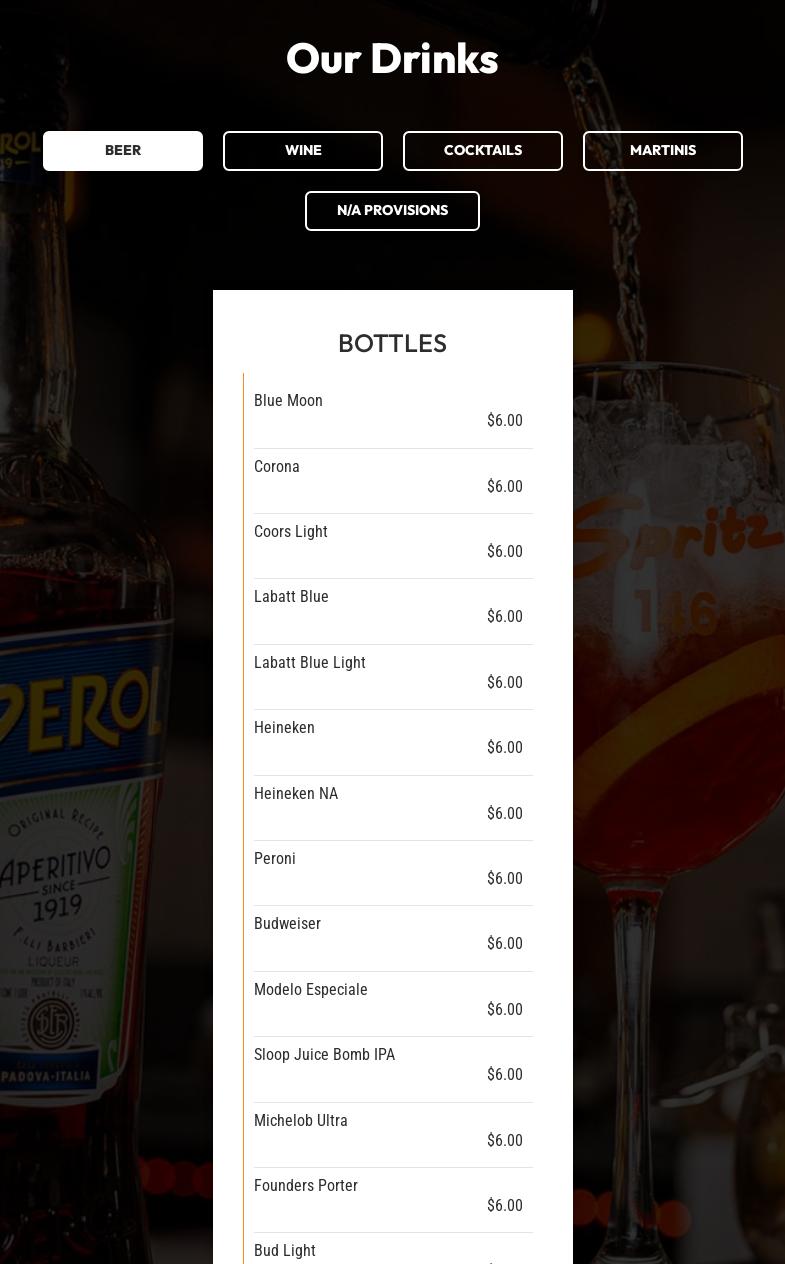Select Corona from the bottle list

coord(277,466)
